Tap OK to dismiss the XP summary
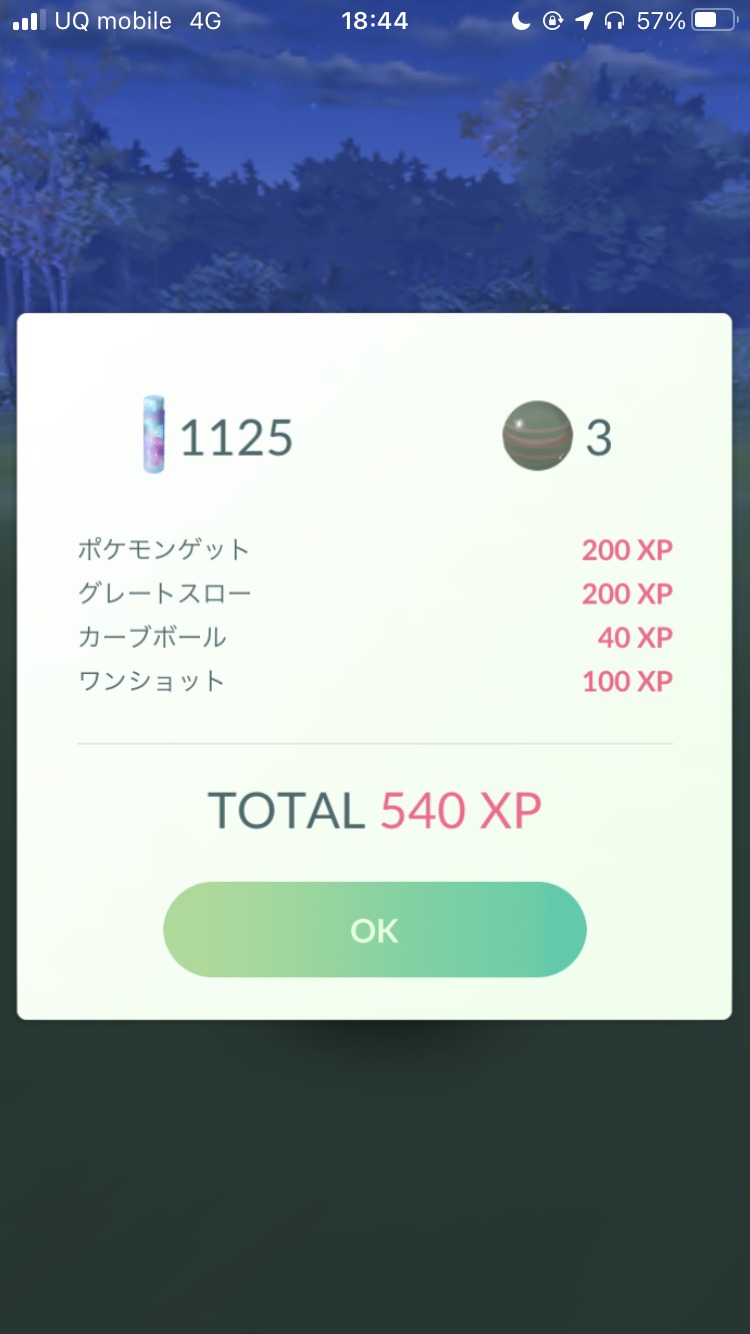Viewport: 750px width, 1334px height. [x=374, y=930]
